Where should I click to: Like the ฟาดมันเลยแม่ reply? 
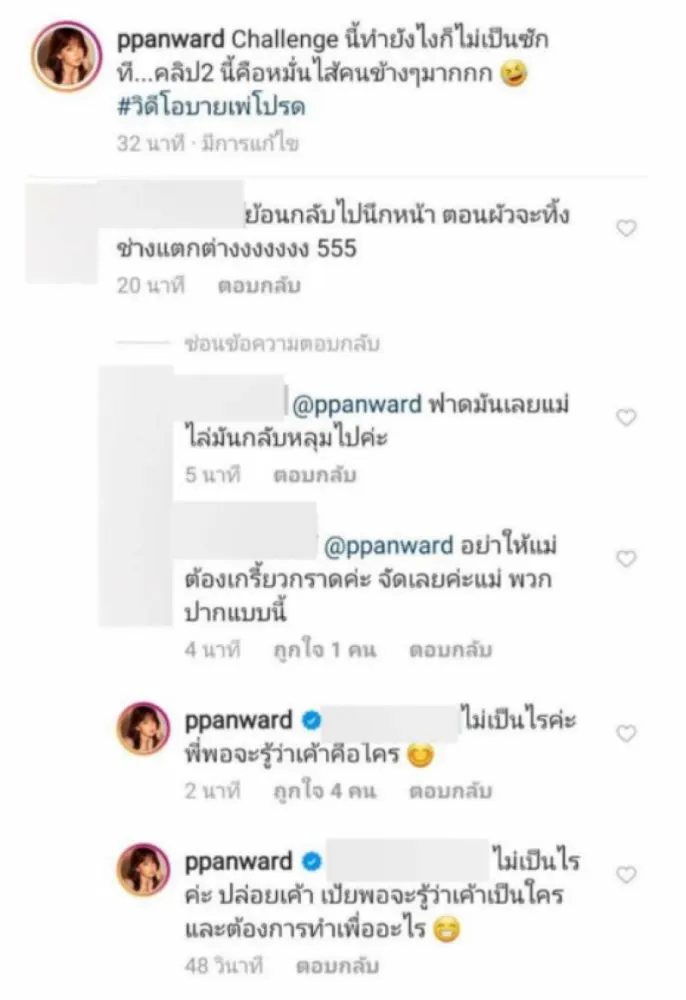pyautogui.click(x=626, y=417)
